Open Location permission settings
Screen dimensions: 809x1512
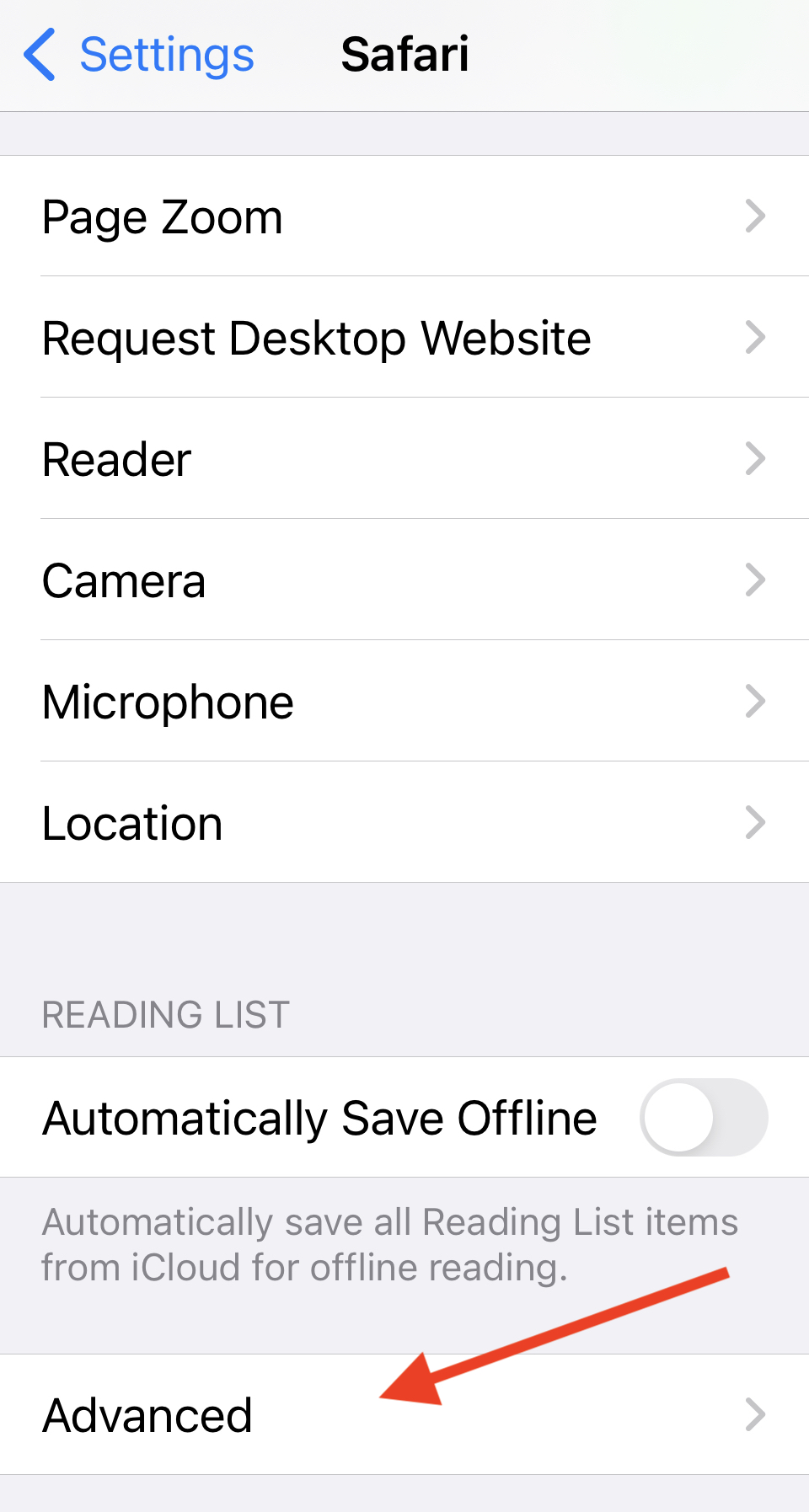coord(404,823)
